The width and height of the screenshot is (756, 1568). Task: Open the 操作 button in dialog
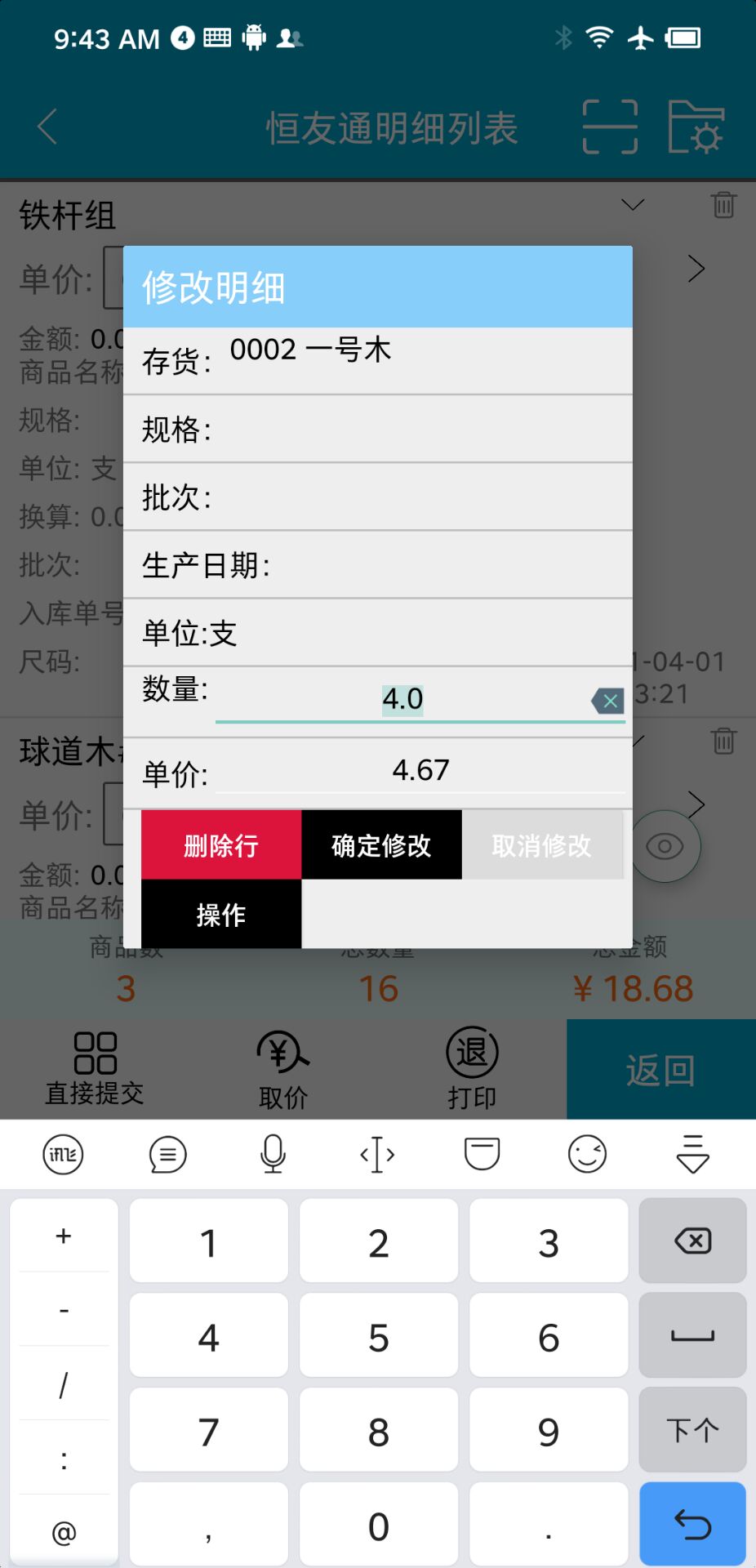pos(221,915)
